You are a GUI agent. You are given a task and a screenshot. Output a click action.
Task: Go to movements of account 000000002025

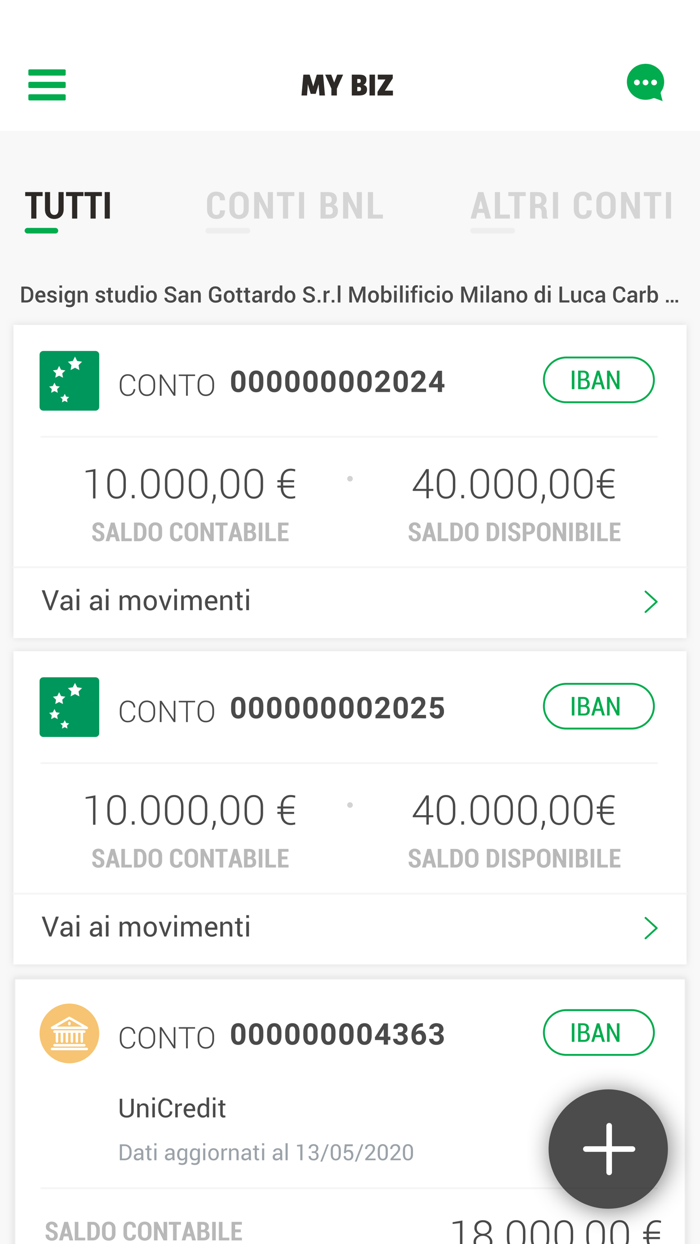(x=350, y=927)
